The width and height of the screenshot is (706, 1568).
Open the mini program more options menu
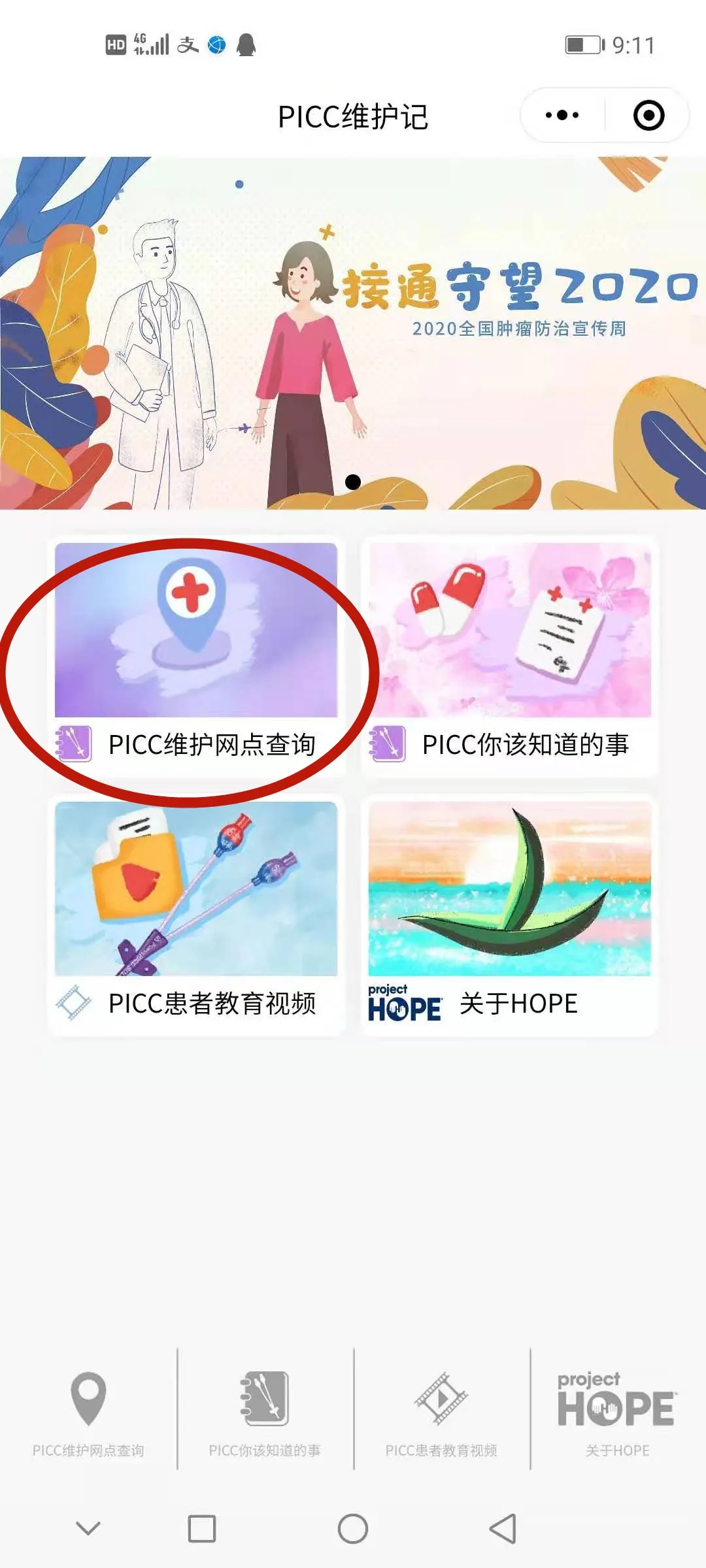click(562, 116)
